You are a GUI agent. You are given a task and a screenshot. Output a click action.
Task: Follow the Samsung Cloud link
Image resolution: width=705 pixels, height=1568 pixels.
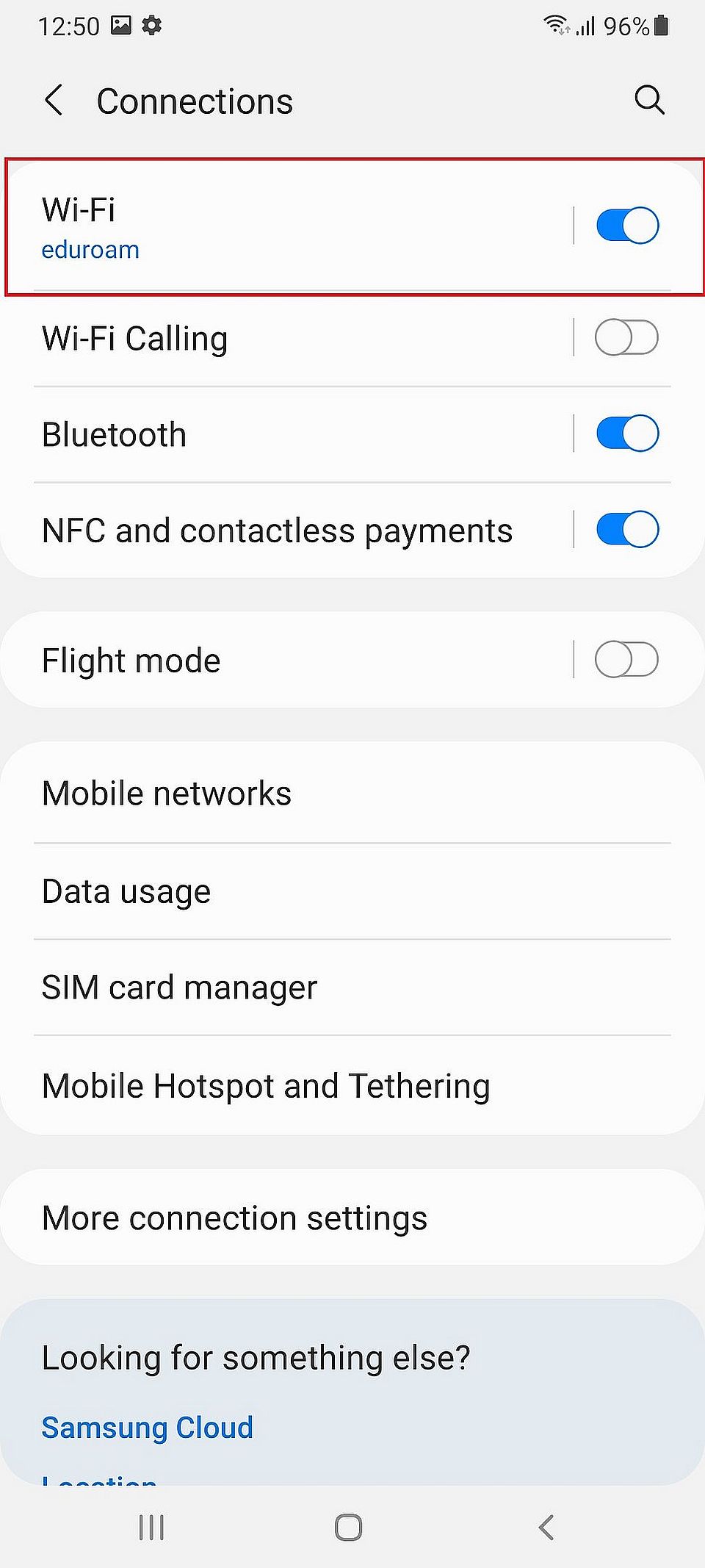click(x=148, y=1428)
